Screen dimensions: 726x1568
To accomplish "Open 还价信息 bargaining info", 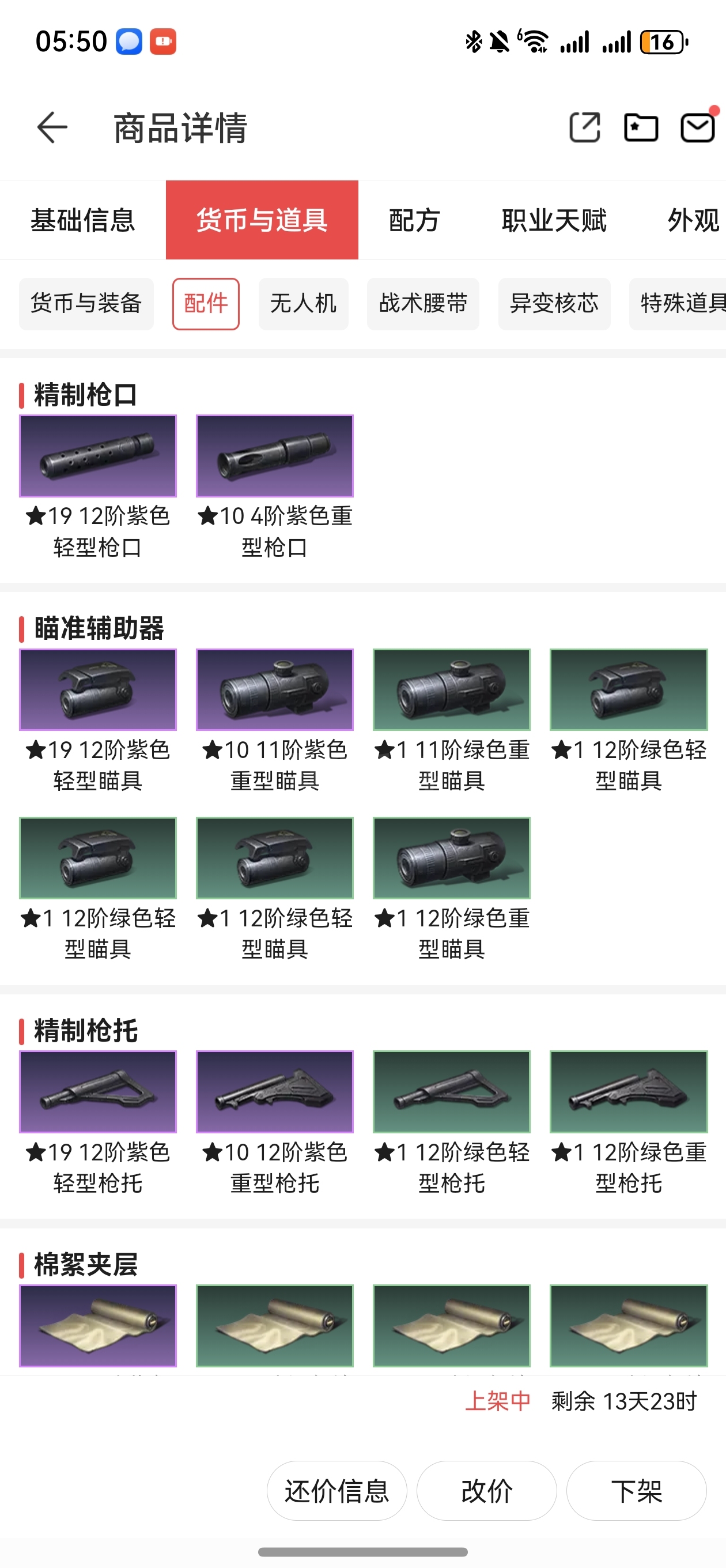I will (336, 1491).
